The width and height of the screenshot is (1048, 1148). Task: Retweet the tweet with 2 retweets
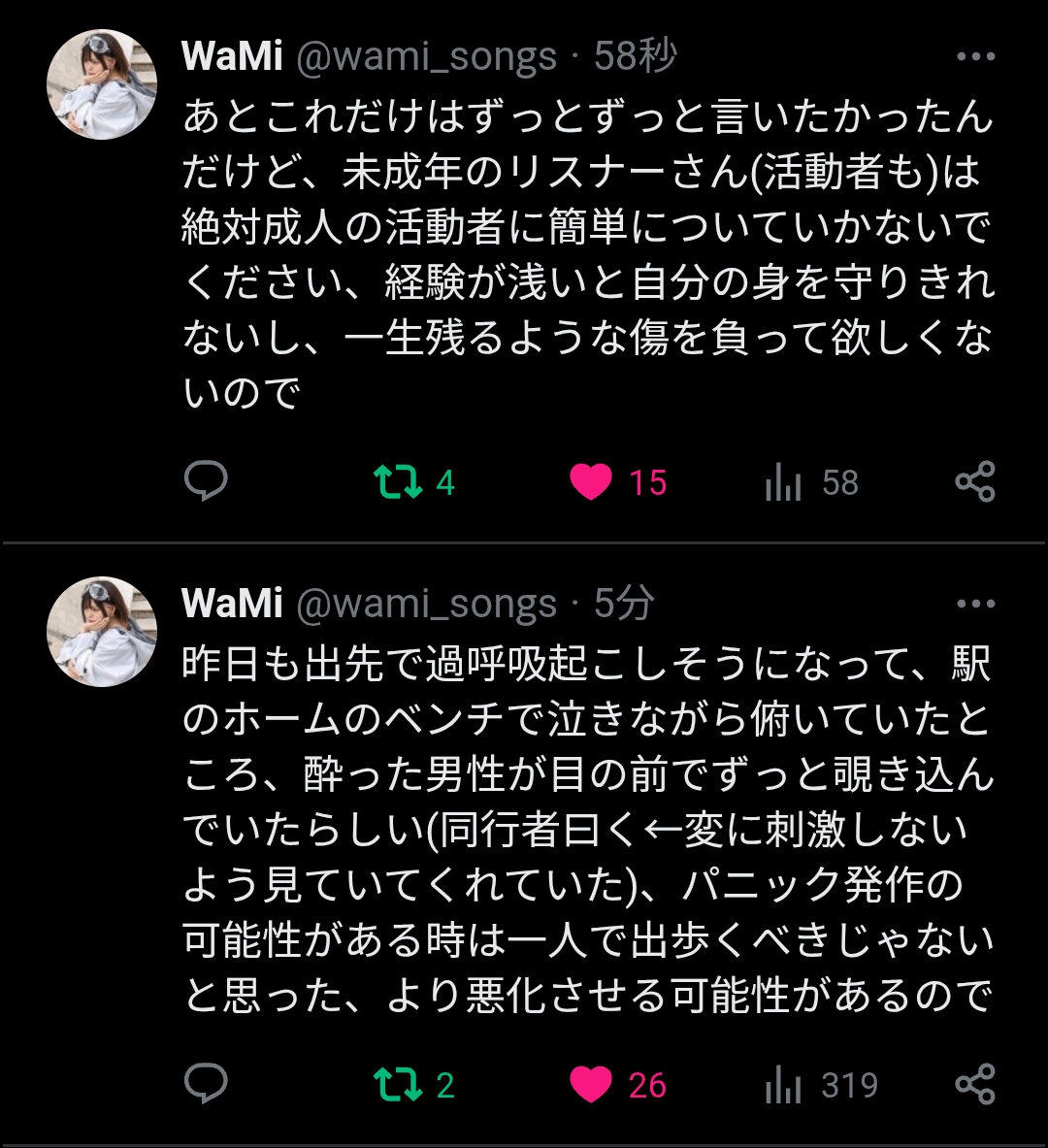coord(399,1085)
